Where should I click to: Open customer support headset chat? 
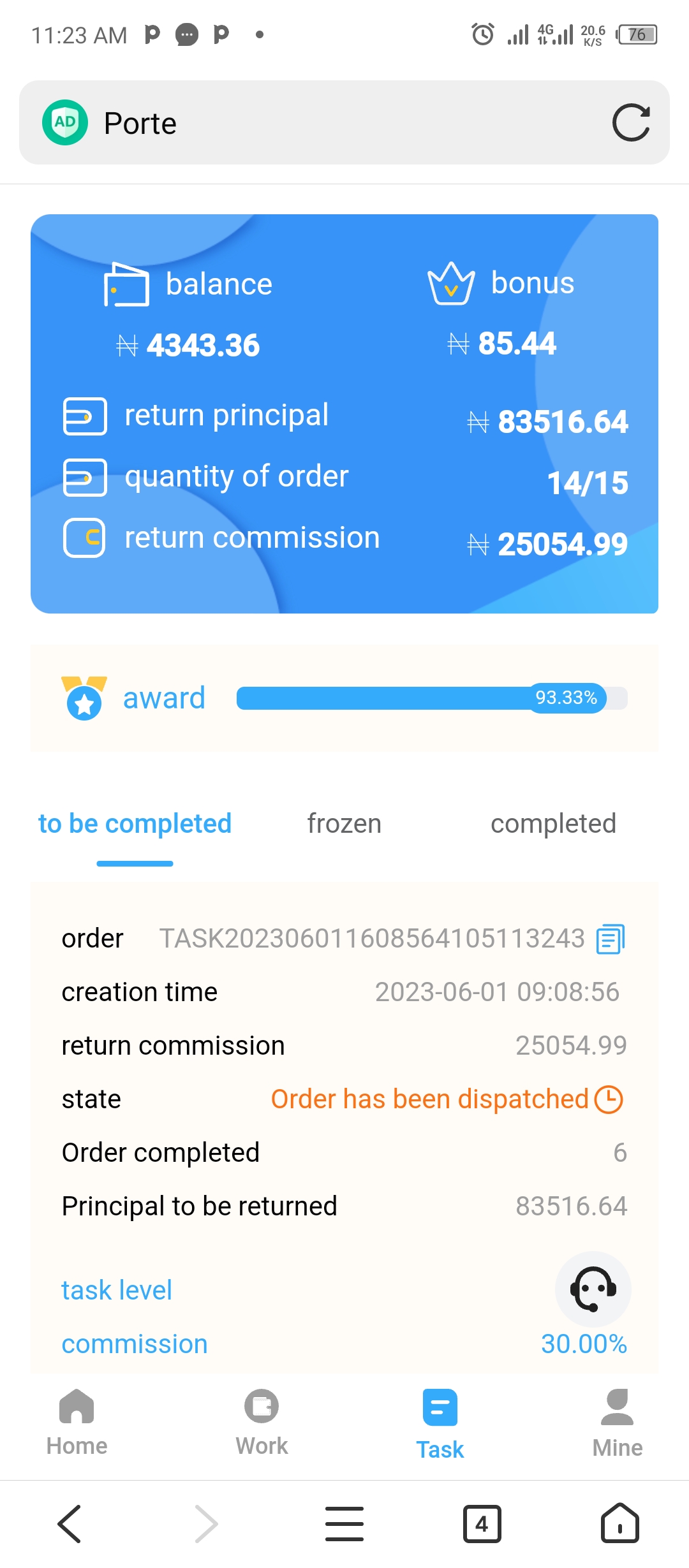(593, 1289)
